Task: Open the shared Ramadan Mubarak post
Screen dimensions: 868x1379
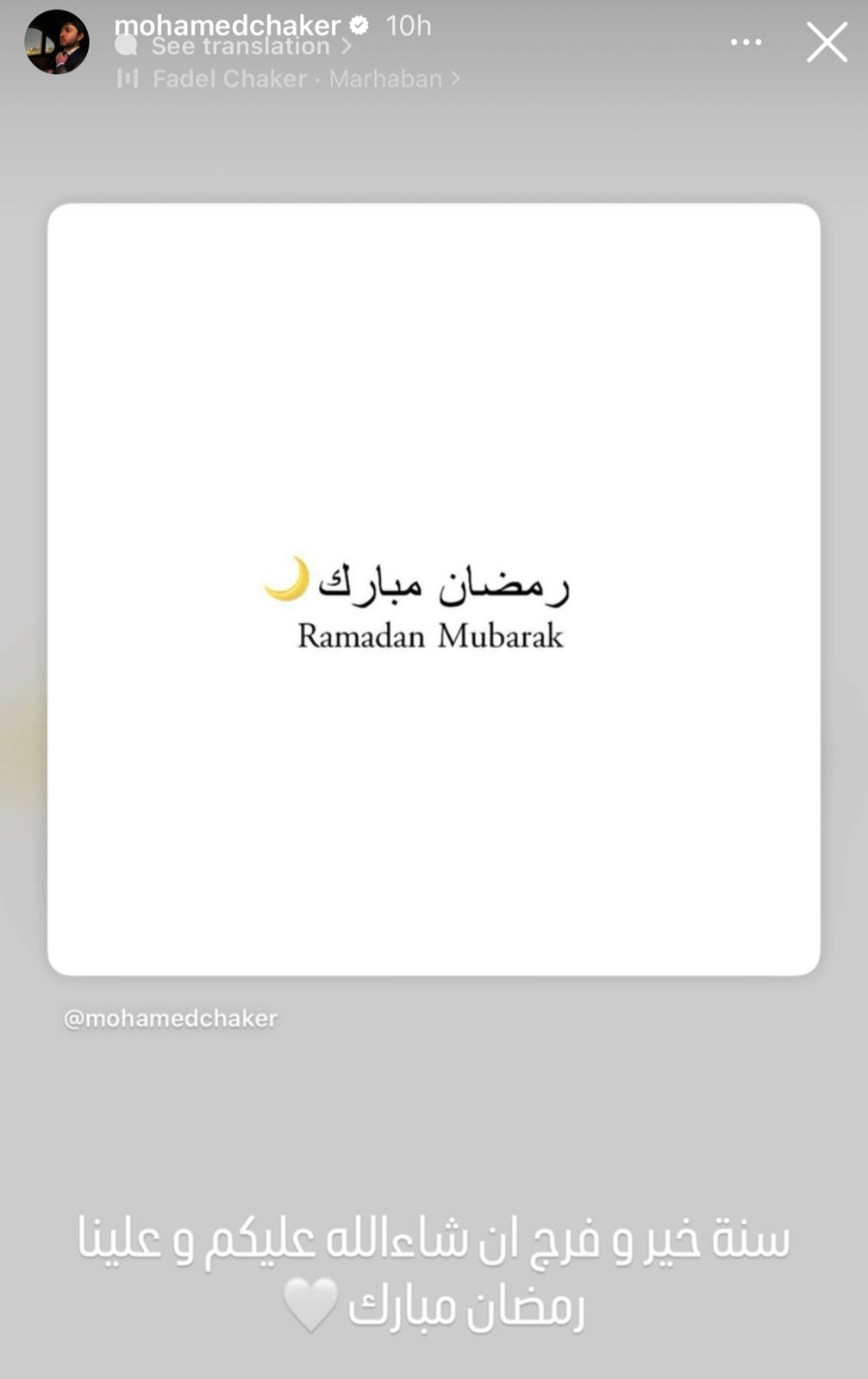Action: (x=434, y=590)
